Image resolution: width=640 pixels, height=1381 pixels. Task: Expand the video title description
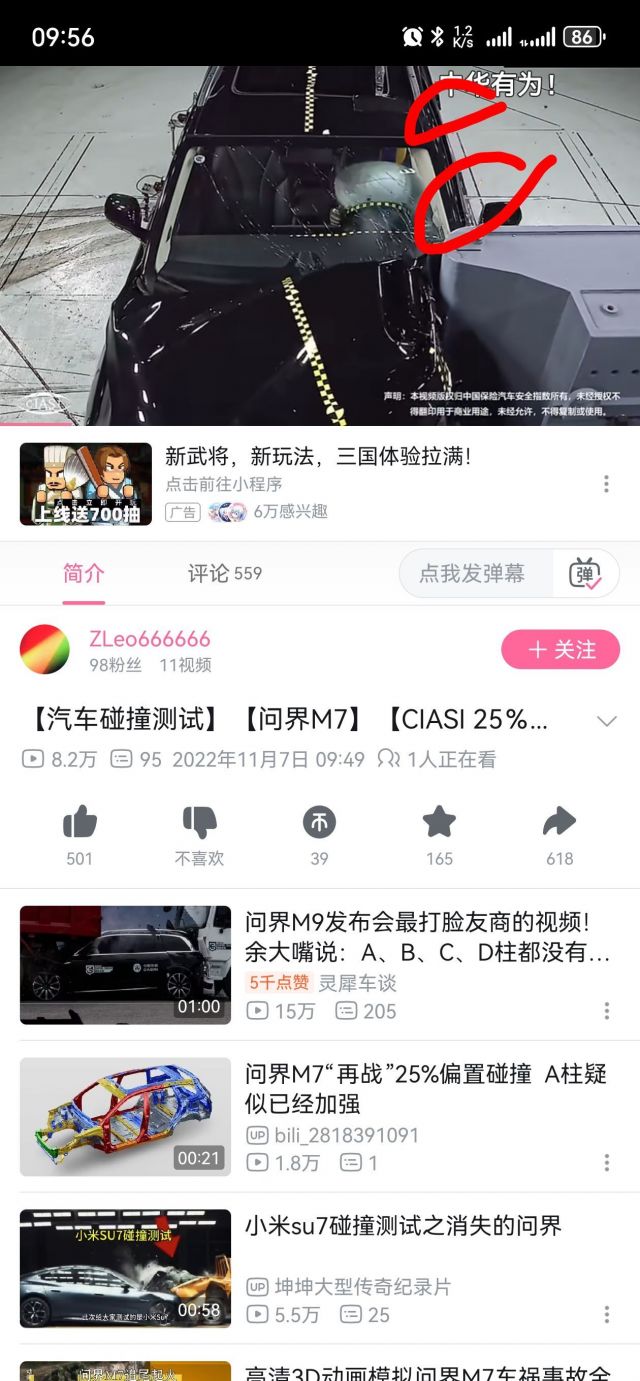pyautogui.click(x=606, y=721)
